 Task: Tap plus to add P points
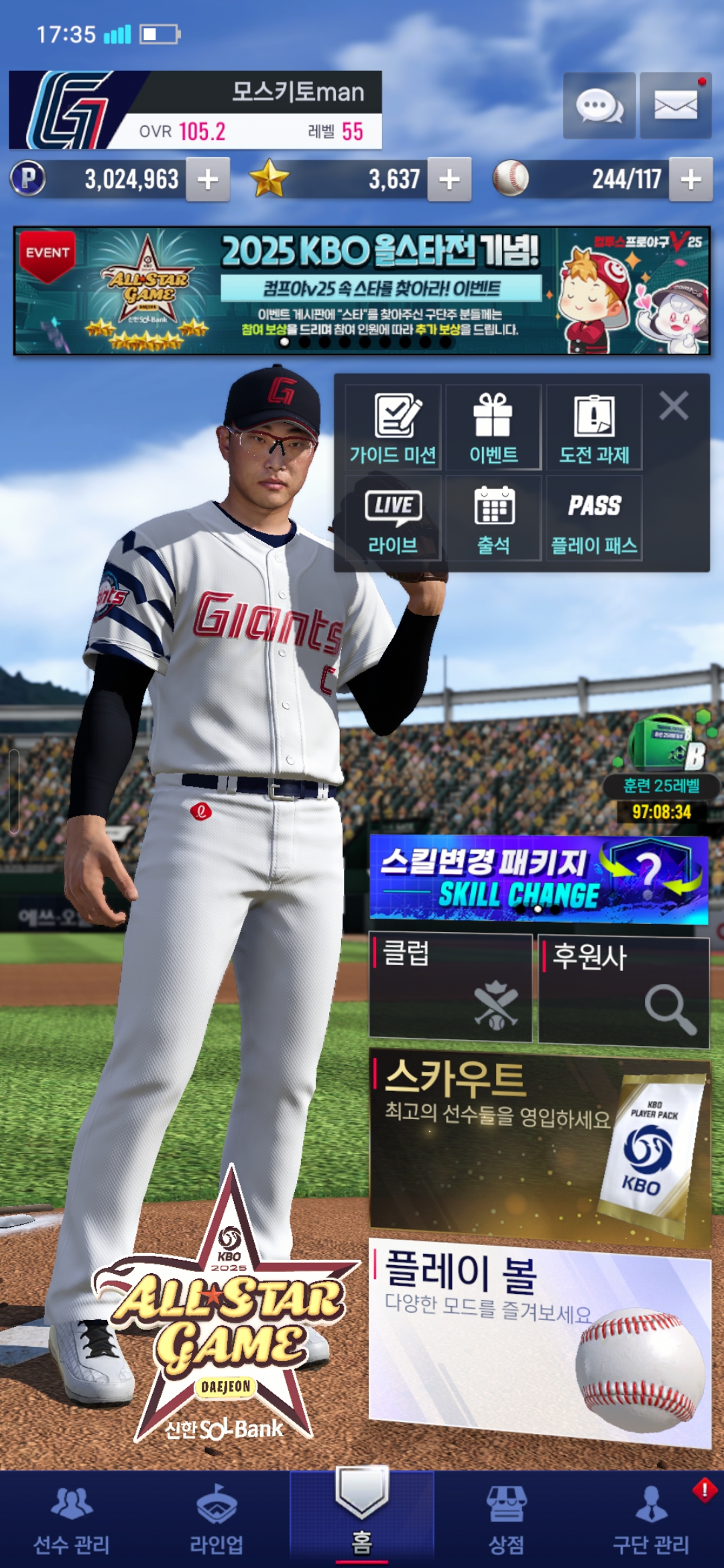click(208, 180)
